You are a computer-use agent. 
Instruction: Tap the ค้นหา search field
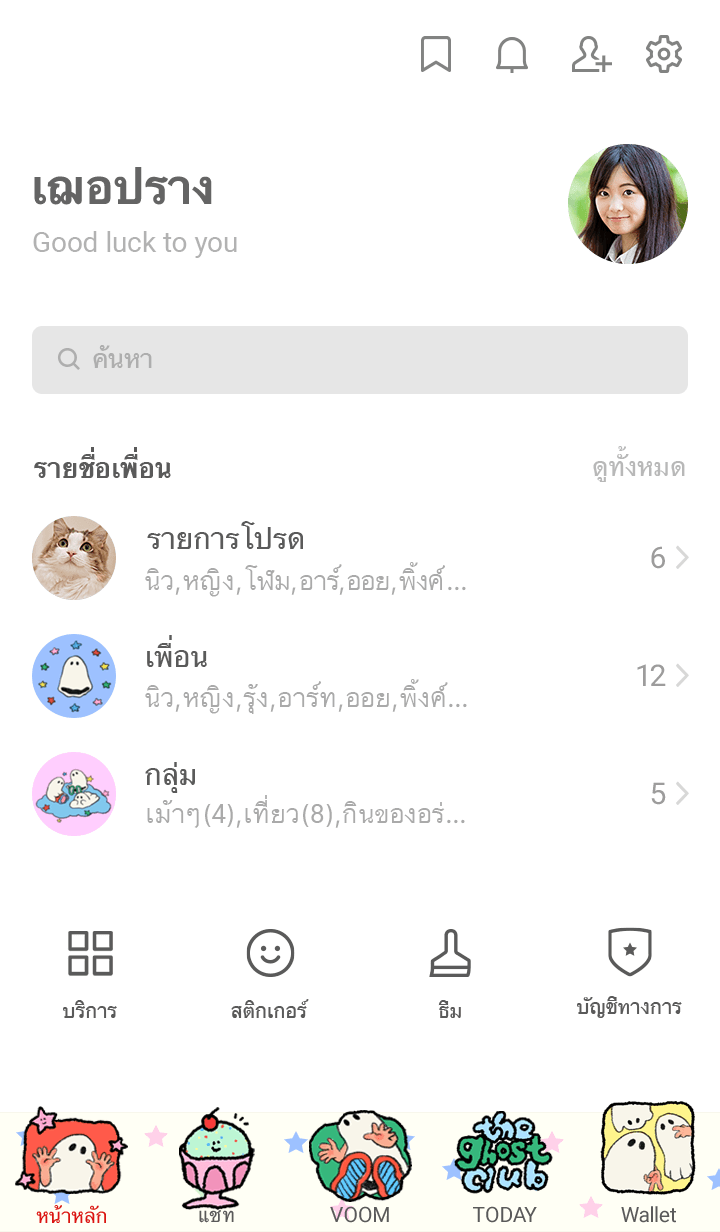360,360
